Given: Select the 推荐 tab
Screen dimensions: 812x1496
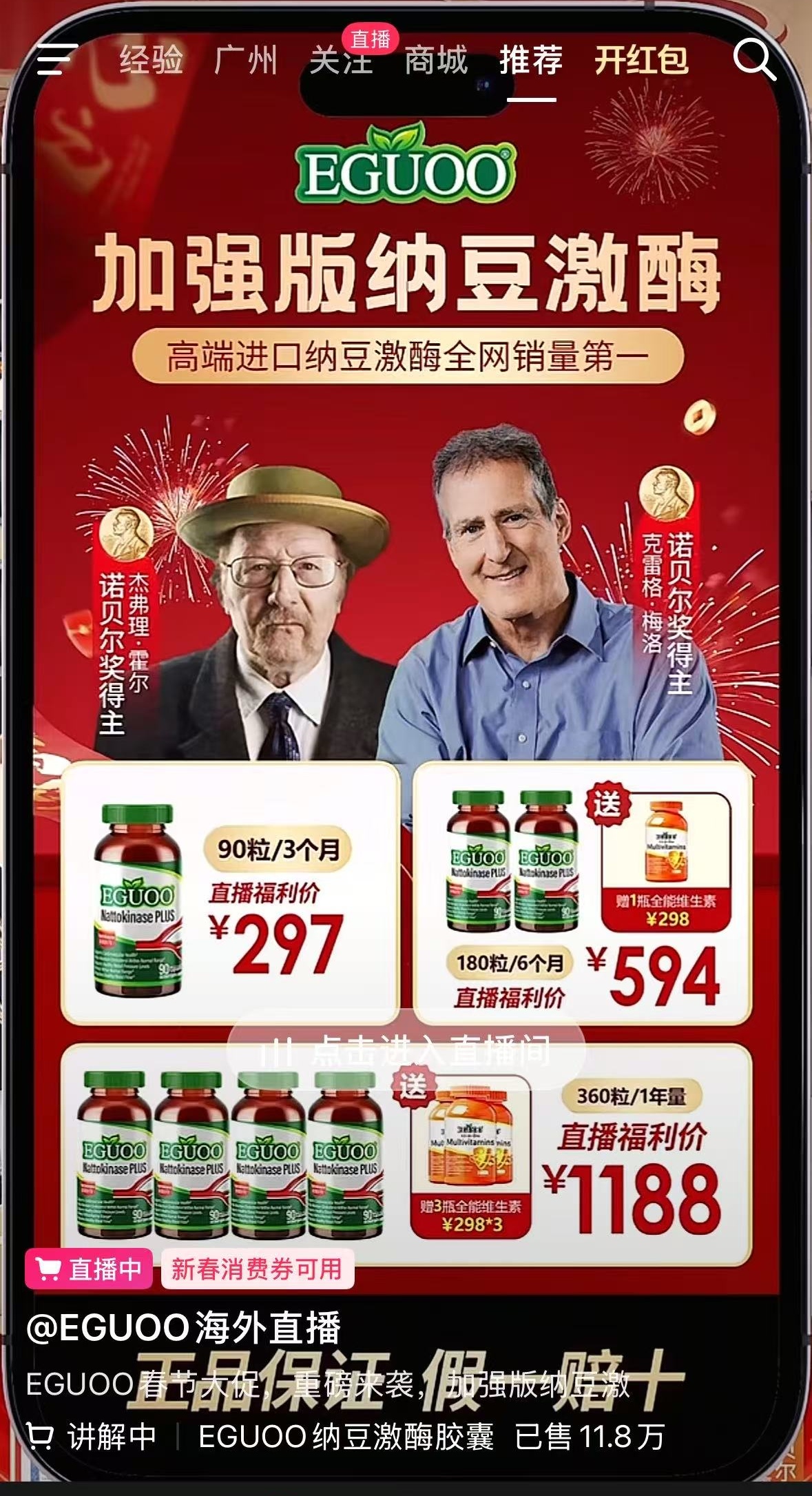Looking at the screenshot, I should [531, 61].
